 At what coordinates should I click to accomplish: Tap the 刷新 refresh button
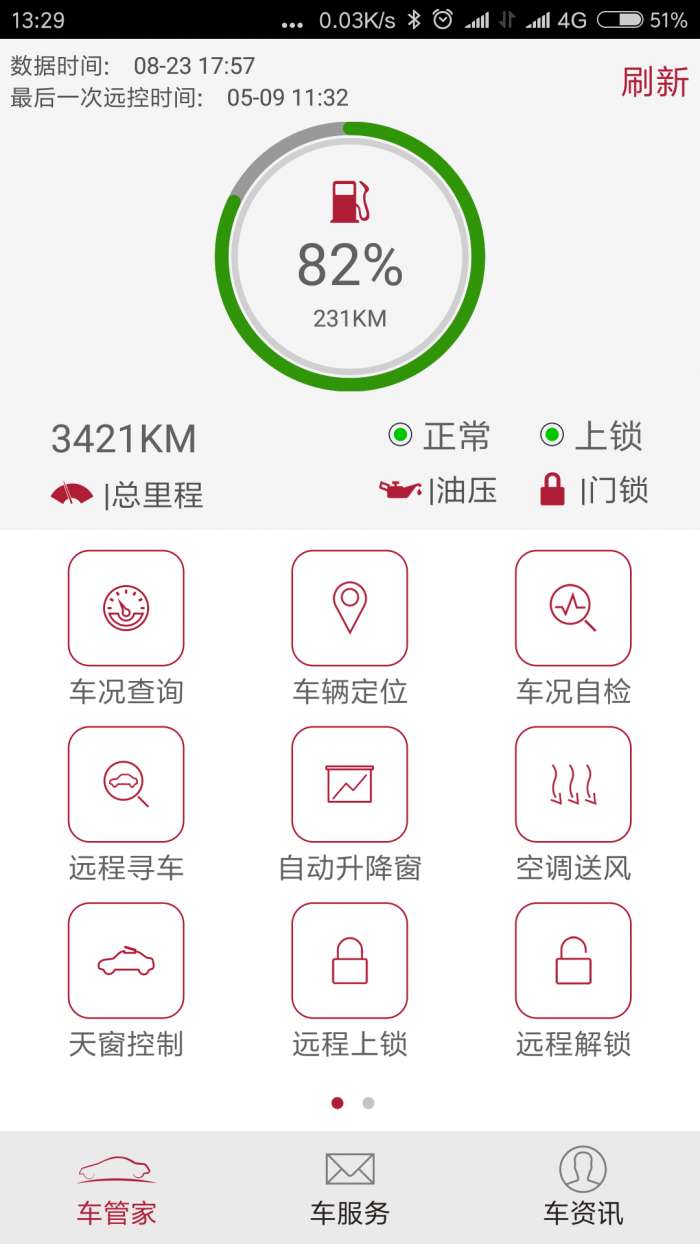(655, 82)
